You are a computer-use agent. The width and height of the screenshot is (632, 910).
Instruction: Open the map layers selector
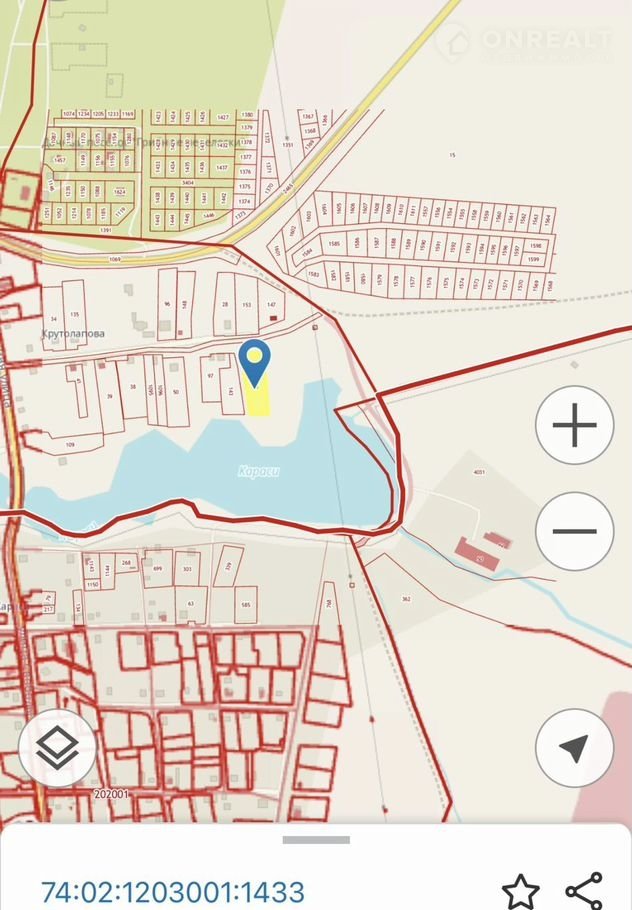pyautogui.click(x=57, y=746)
